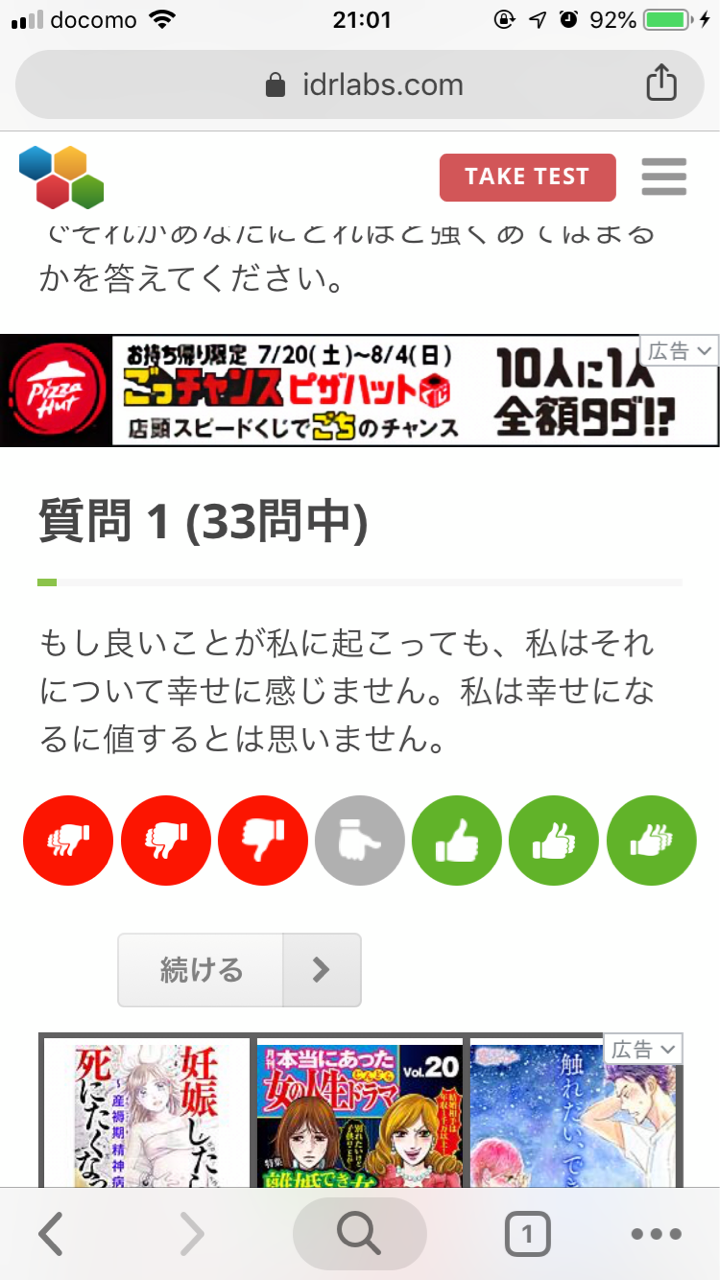The width and height of the screenshot is (720, 1280).
Task: Select agree double thumbs-up
Action: [554, 841]
